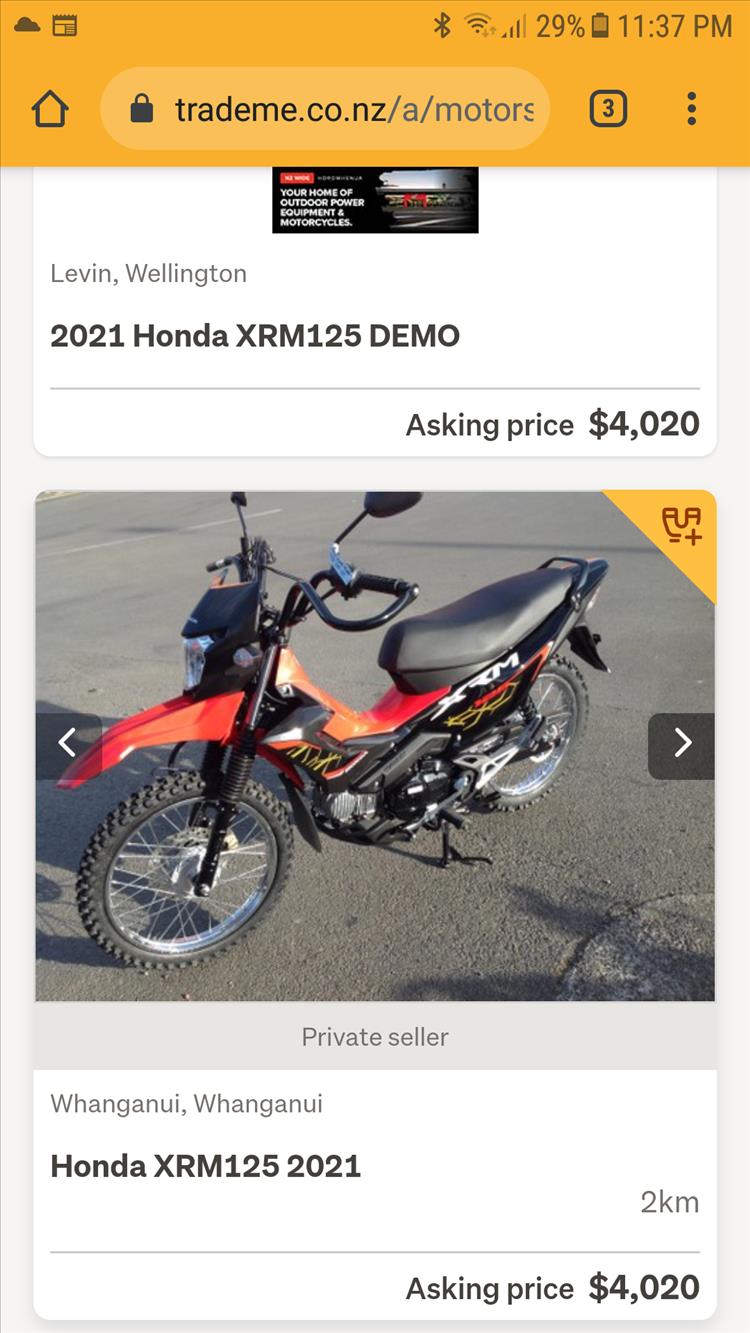Tap the trademe.co.nz address bar
Screen dimensions: 750x1333
(x=353, y=109)
